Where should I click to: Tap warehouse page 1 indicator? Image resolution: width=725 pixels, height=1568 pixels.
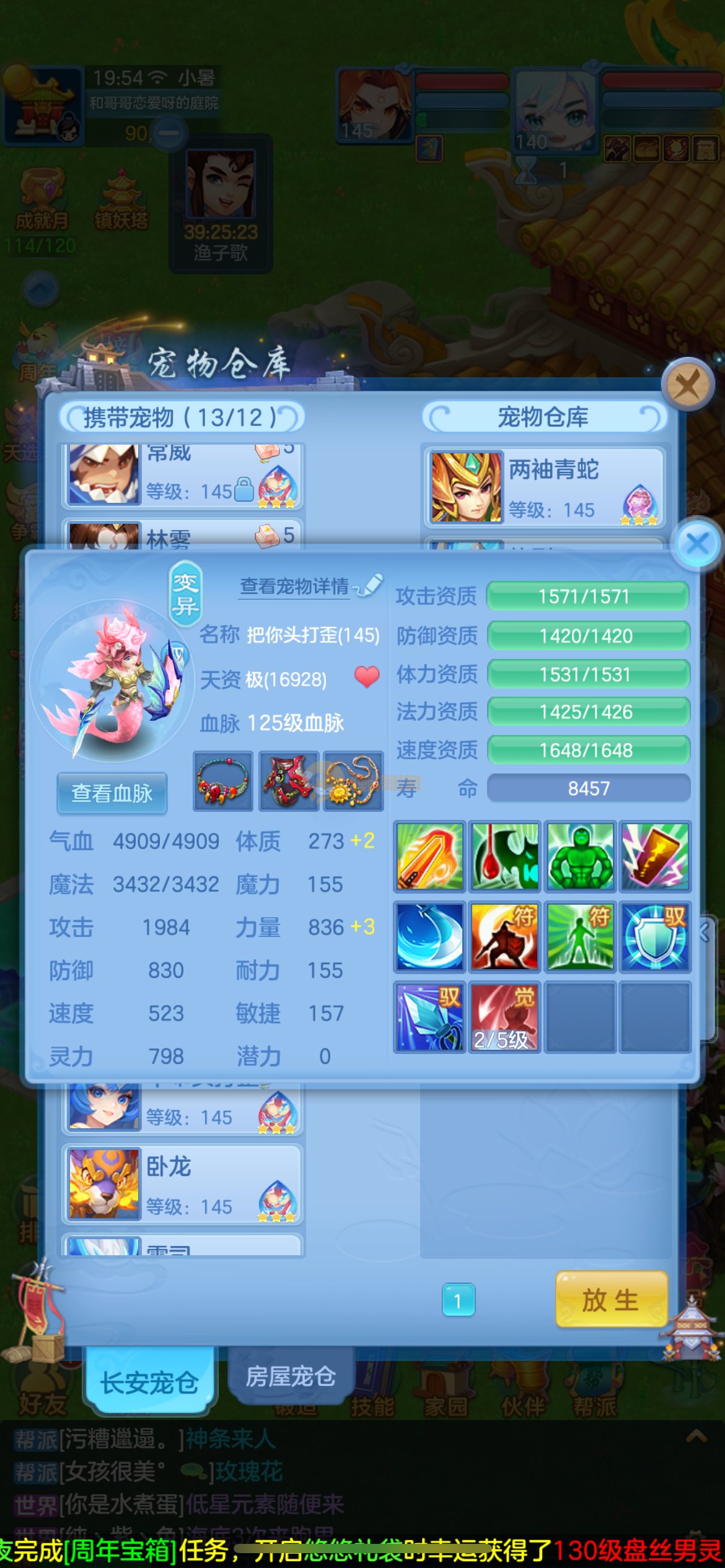[459, 1300]
